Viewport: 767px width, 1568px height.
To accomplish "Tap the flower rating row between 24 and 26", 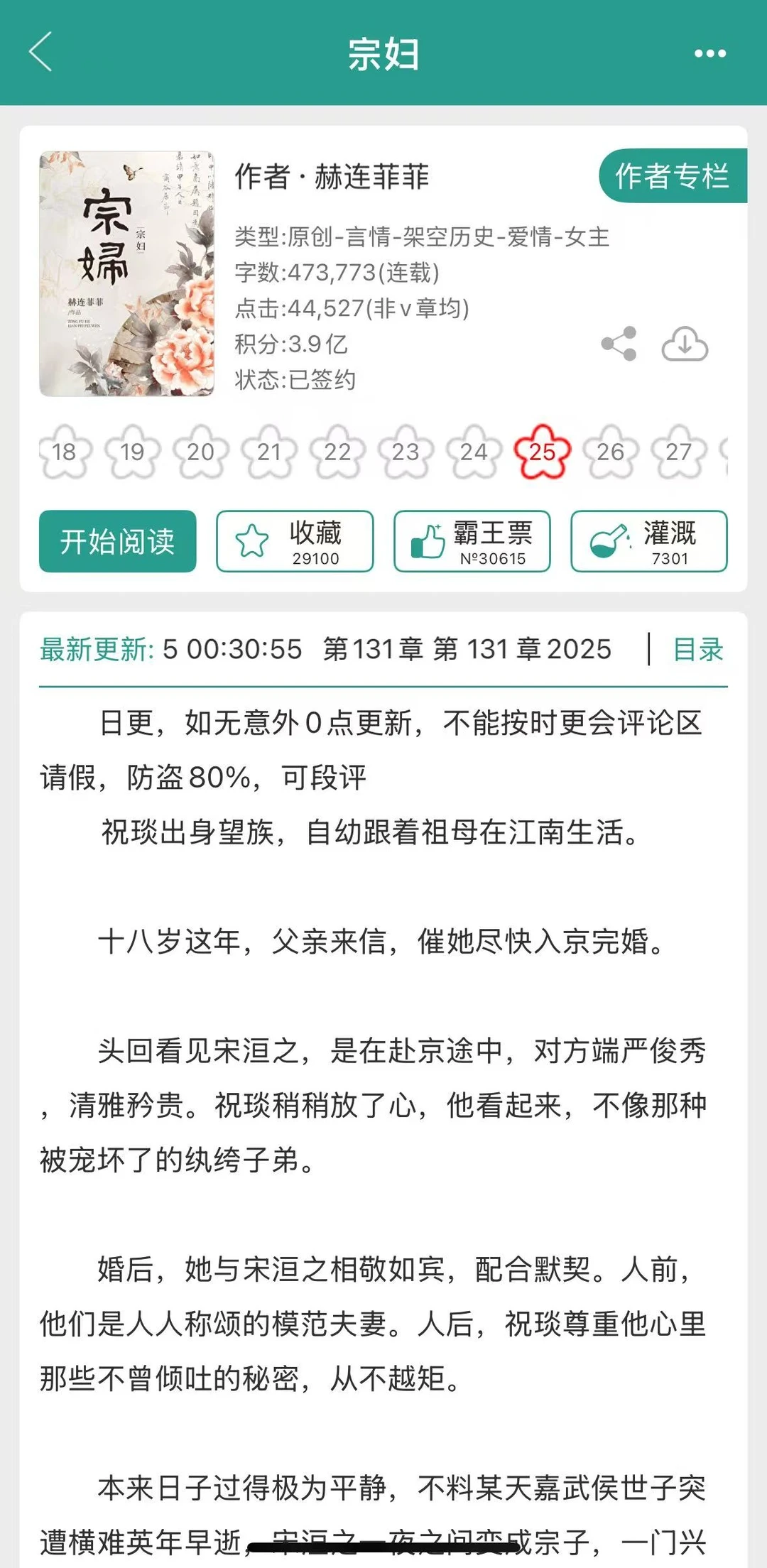I will [542, 452].
